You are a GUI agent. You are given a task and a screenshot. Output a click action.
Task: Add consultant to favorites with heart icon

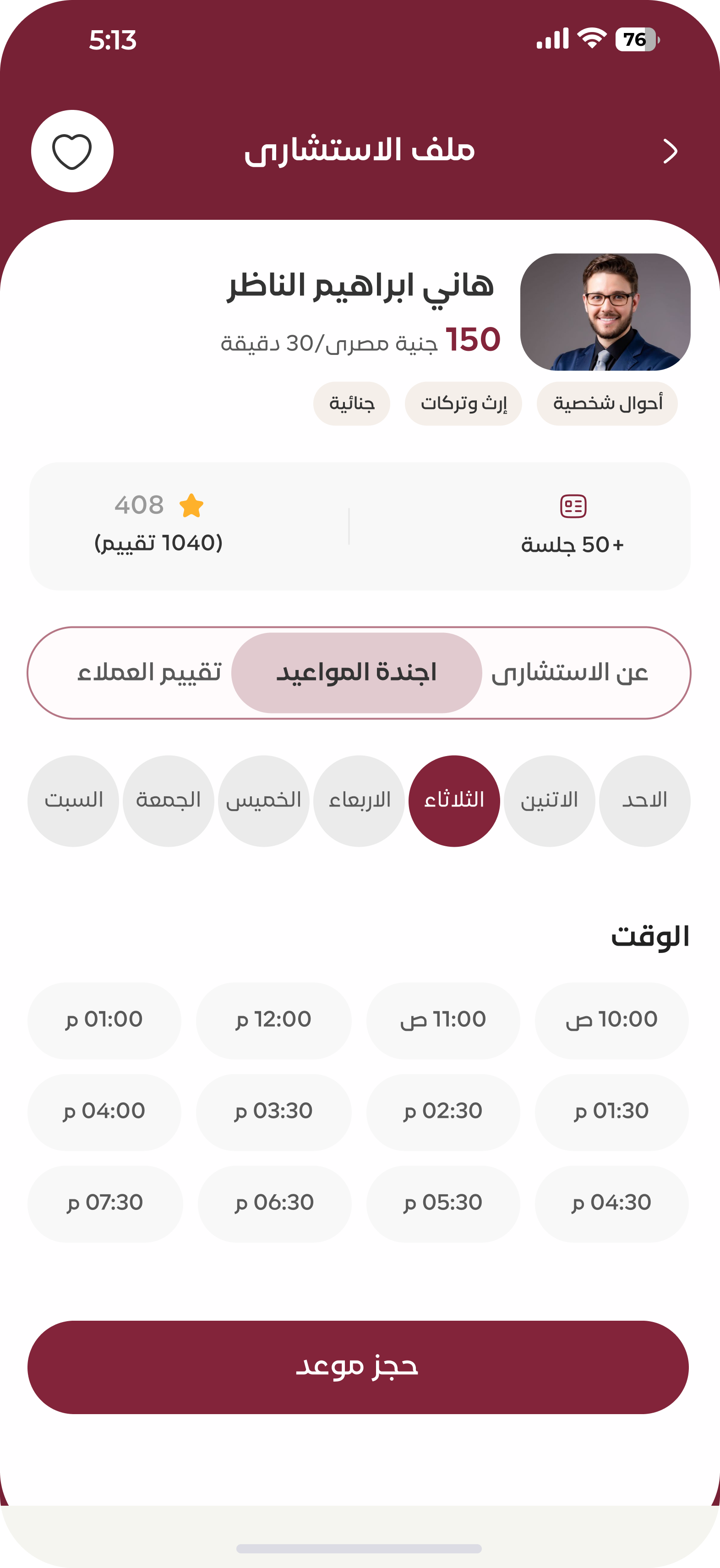[72, 151]
